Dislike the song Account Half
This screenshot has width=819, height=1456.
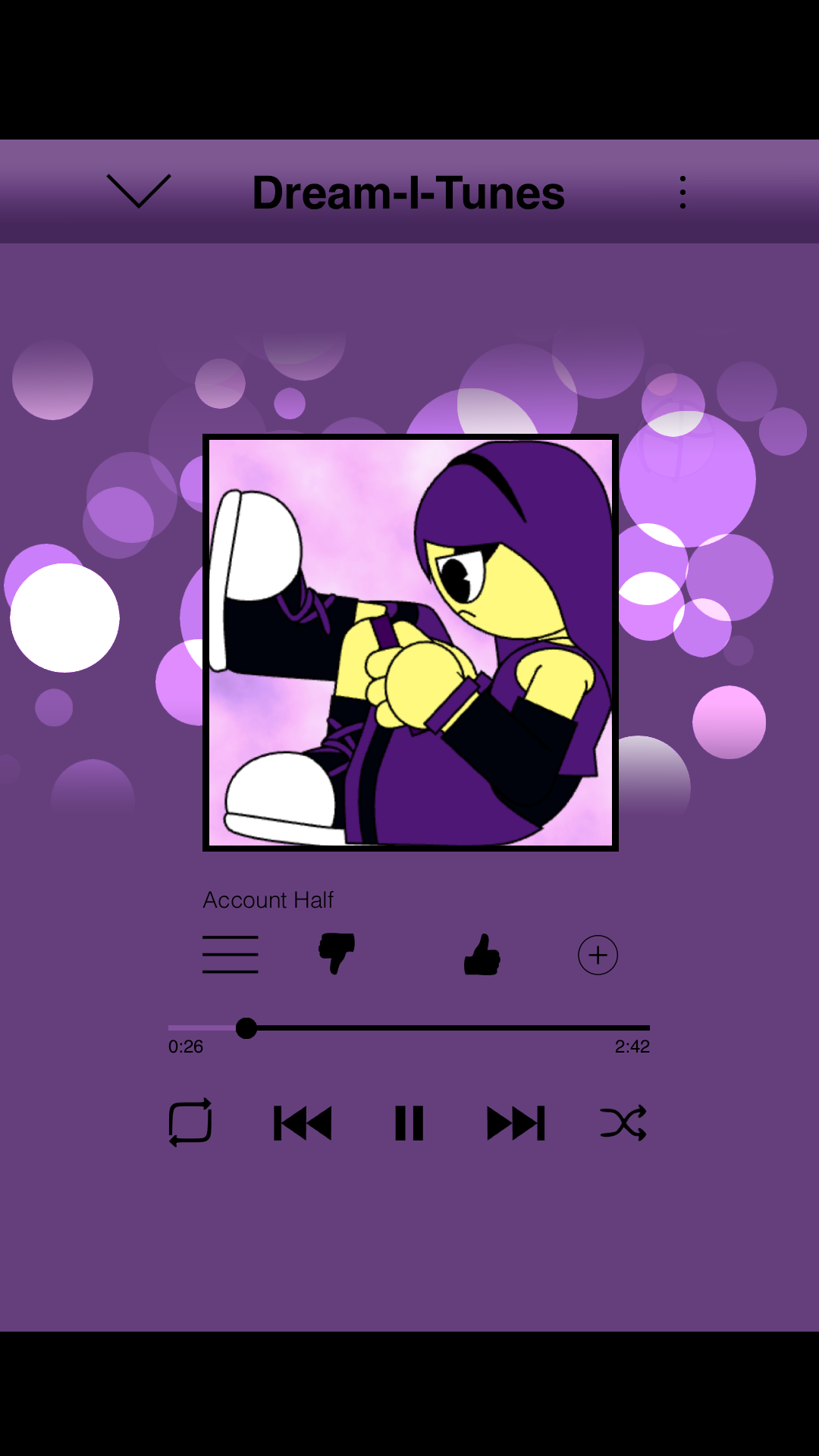[x=337, y=953]
